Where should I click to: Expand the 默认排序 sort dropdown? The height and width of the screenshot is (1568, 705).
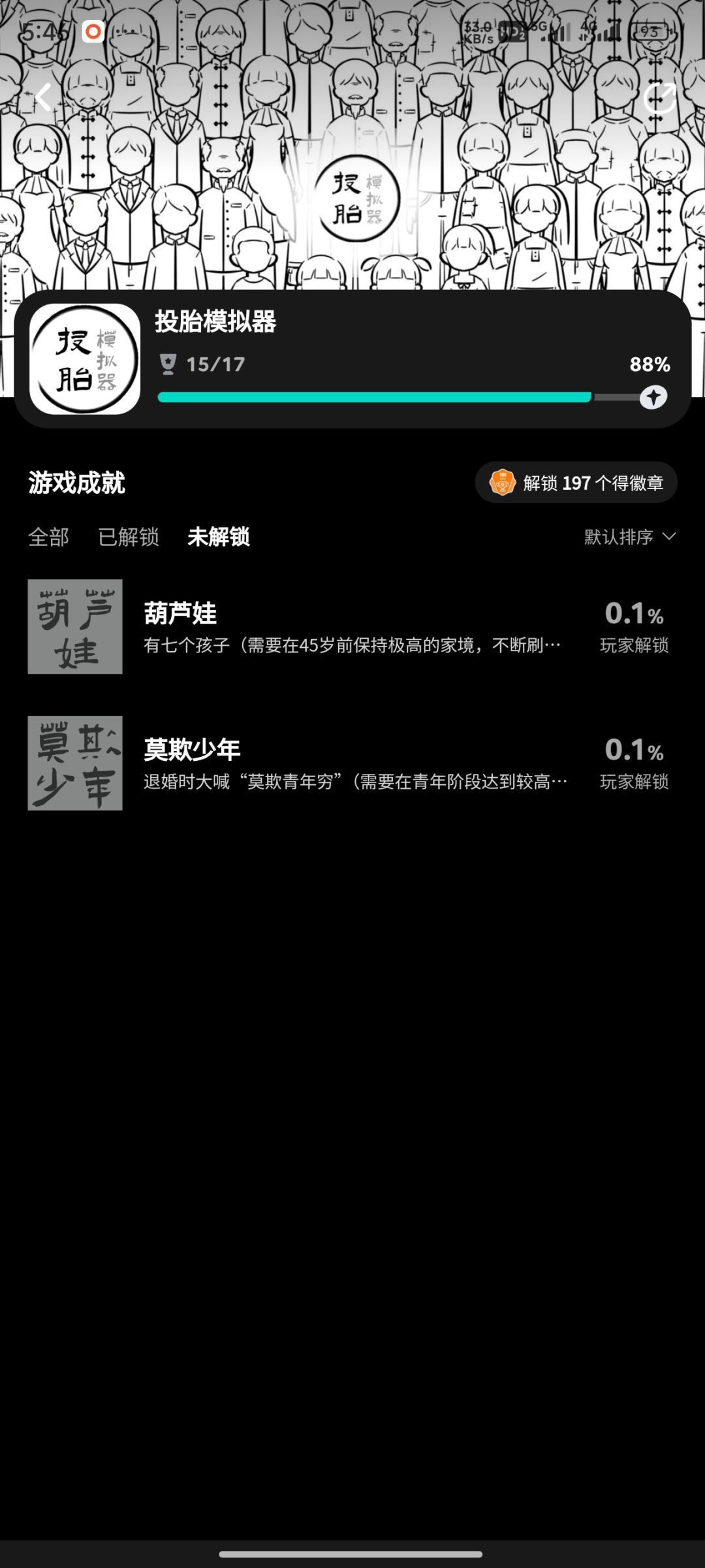coord(630,537)
